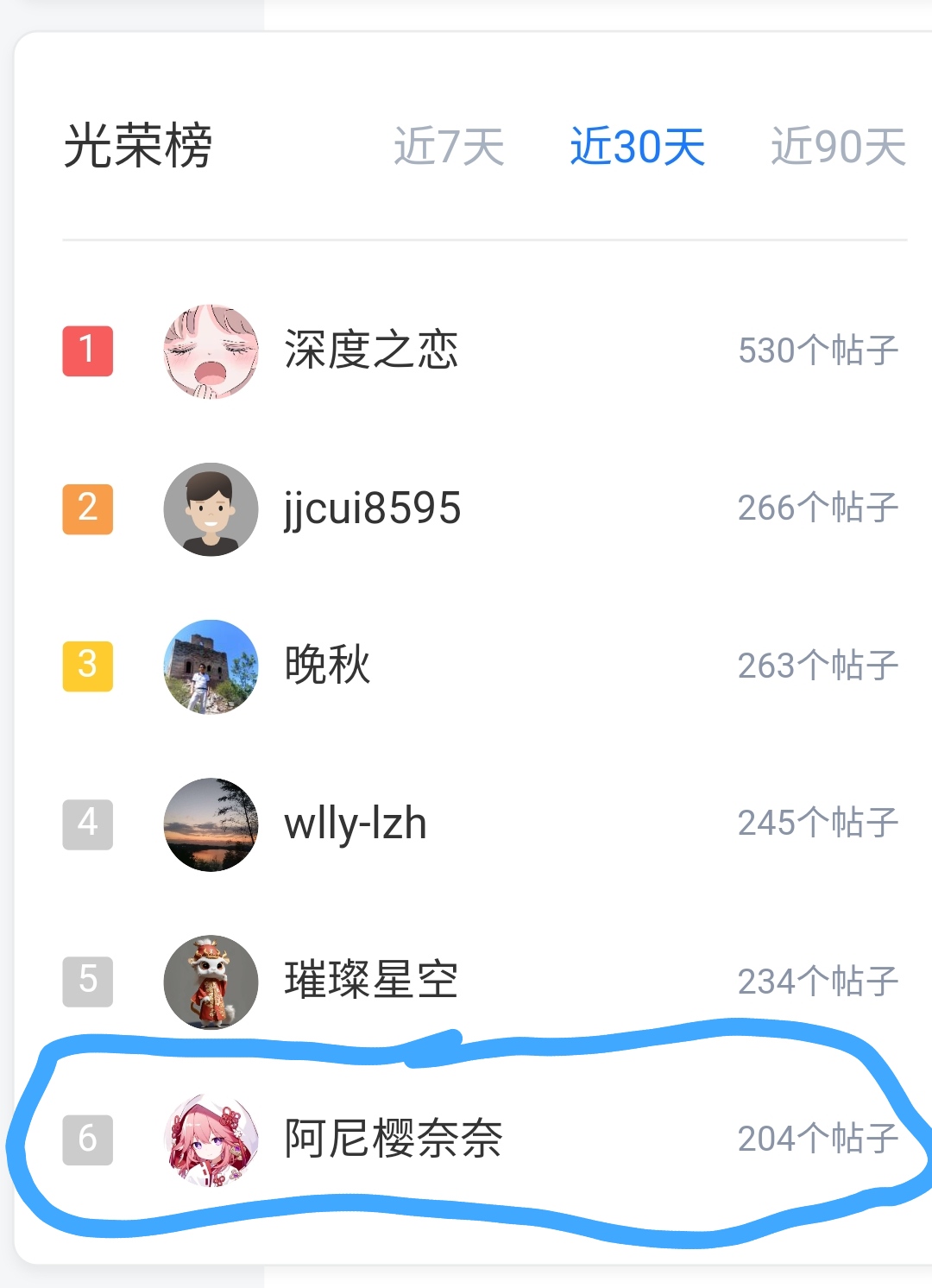Tap the wlly-lzh ranking row

[356, 824]
